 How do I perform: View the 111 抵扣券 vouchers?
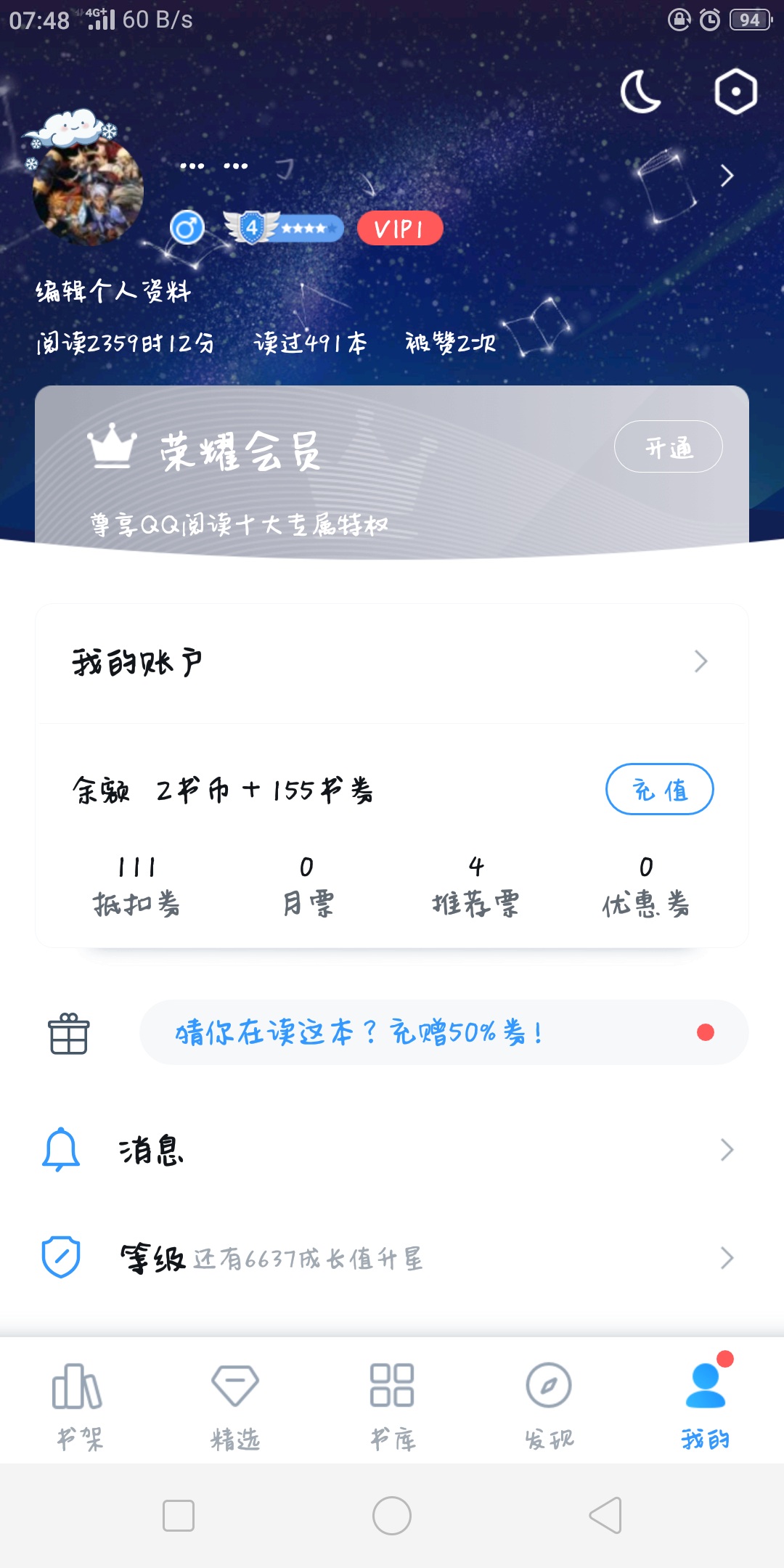point(136,886)
